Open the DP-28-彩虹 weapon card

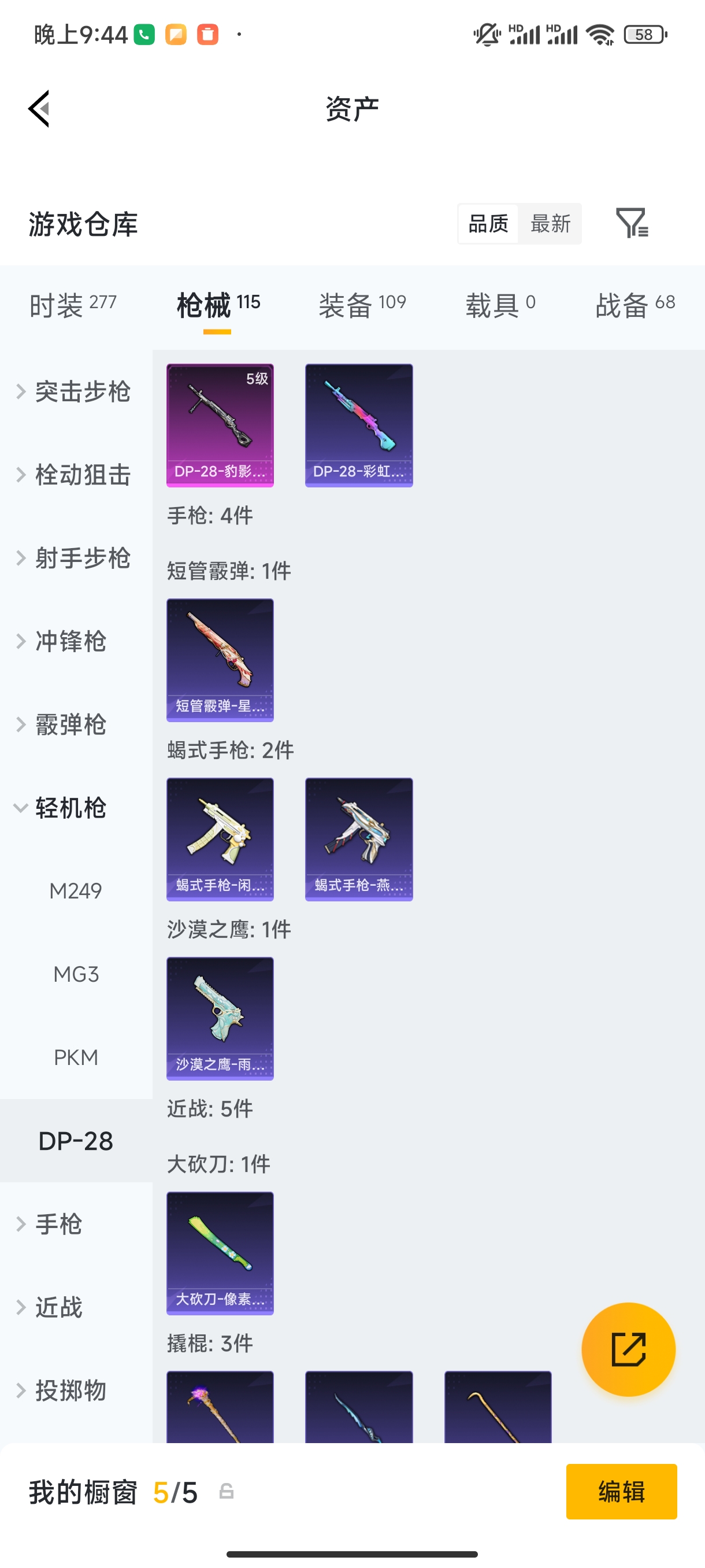pyautogui.click(x=359, y=425)
